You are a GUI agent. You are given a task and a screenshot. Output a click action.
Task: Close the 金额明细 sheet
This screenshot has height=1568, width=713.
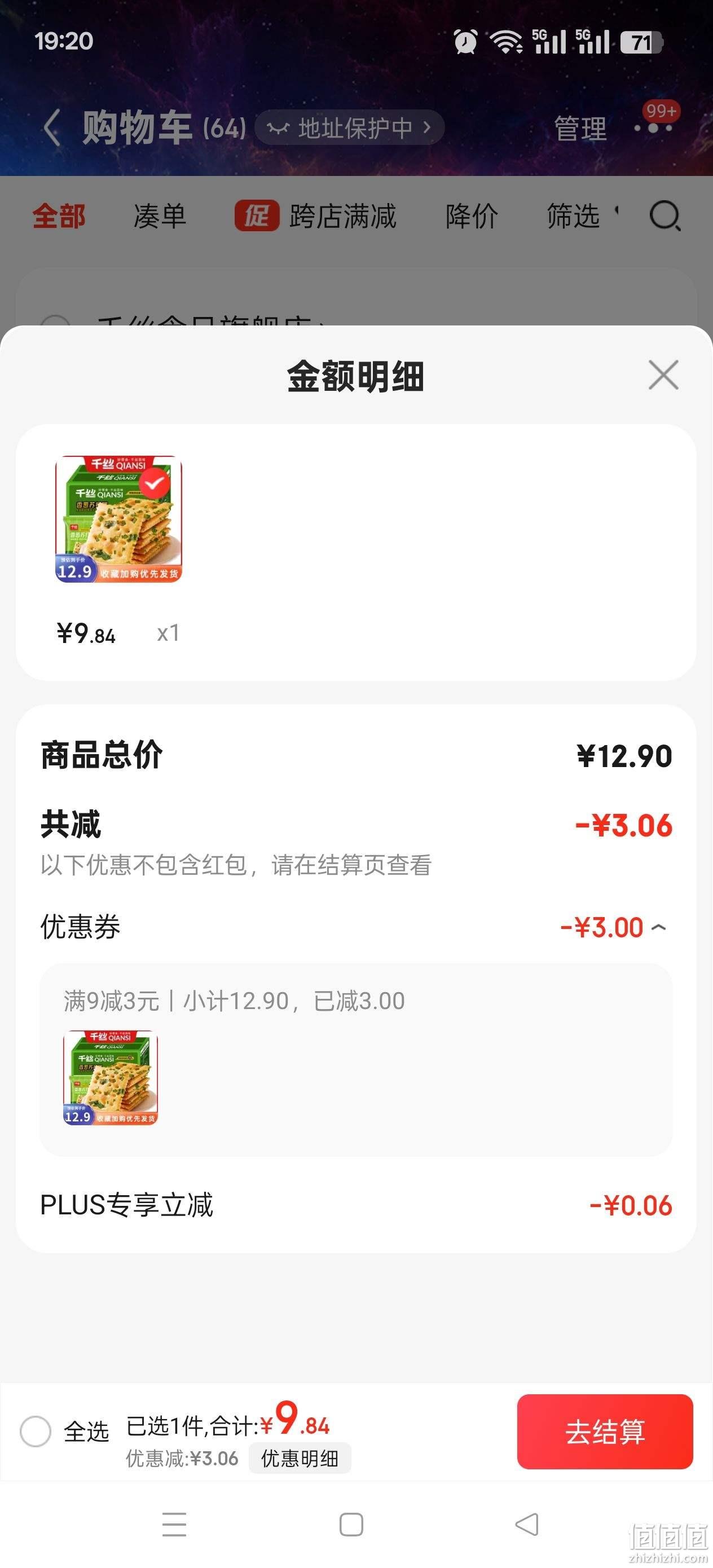click(x=663, y=375)
